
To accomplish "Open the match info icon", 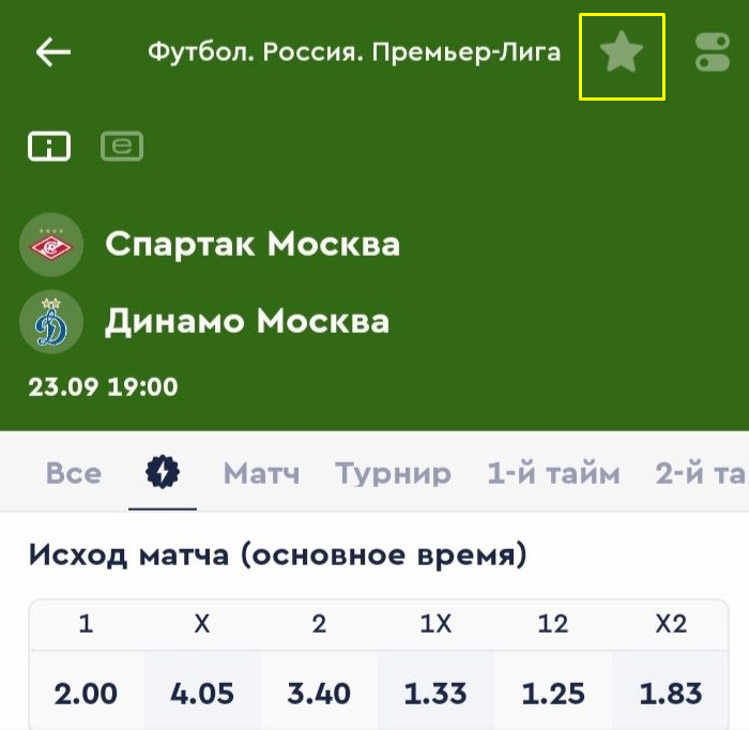I will point(49,148).
